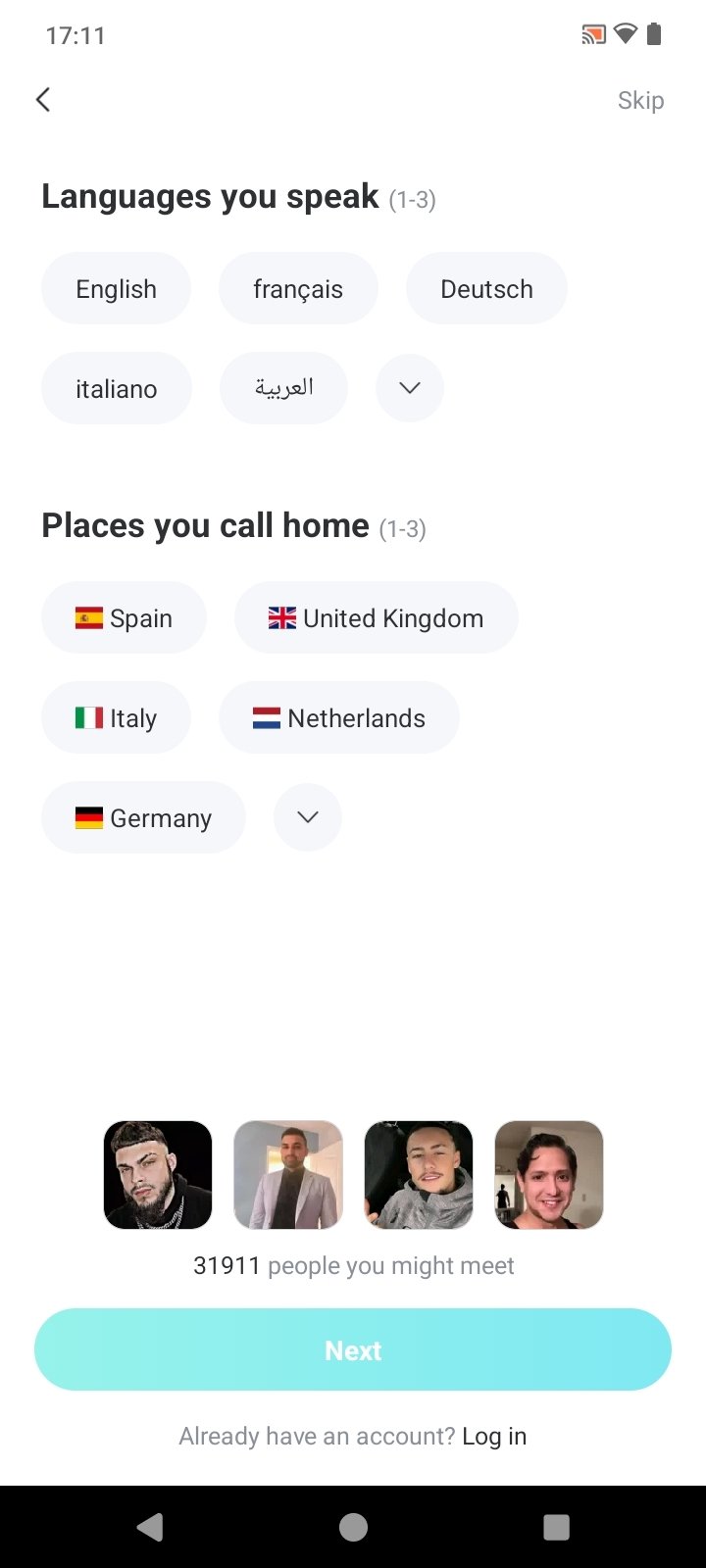Choose Germany as a home place
This screenshot has height=1568, width=706.
pyautogui.click(x=143, y=818)
